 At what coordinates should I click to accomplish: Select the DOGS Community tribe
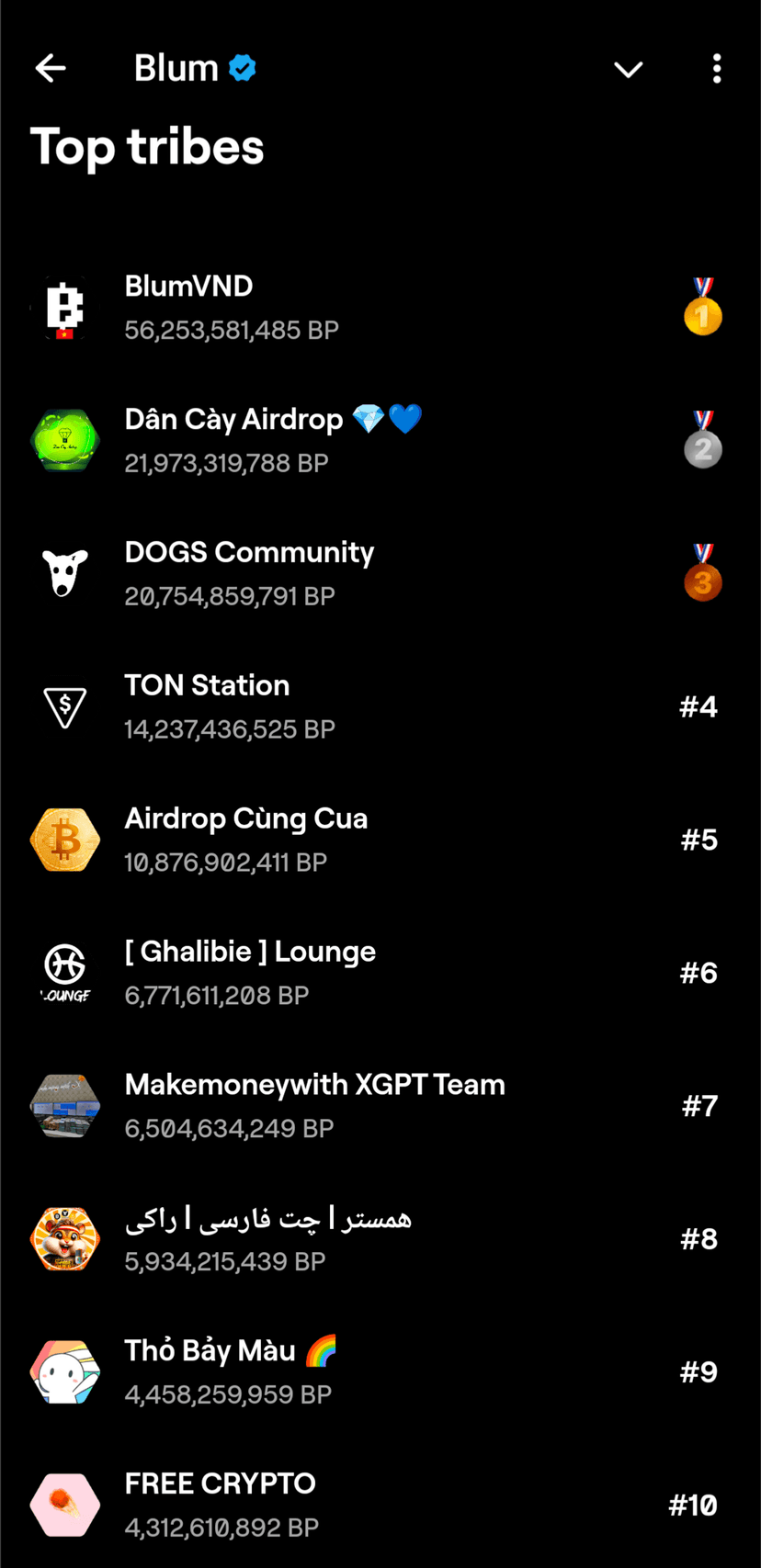(x=368, y=574)
